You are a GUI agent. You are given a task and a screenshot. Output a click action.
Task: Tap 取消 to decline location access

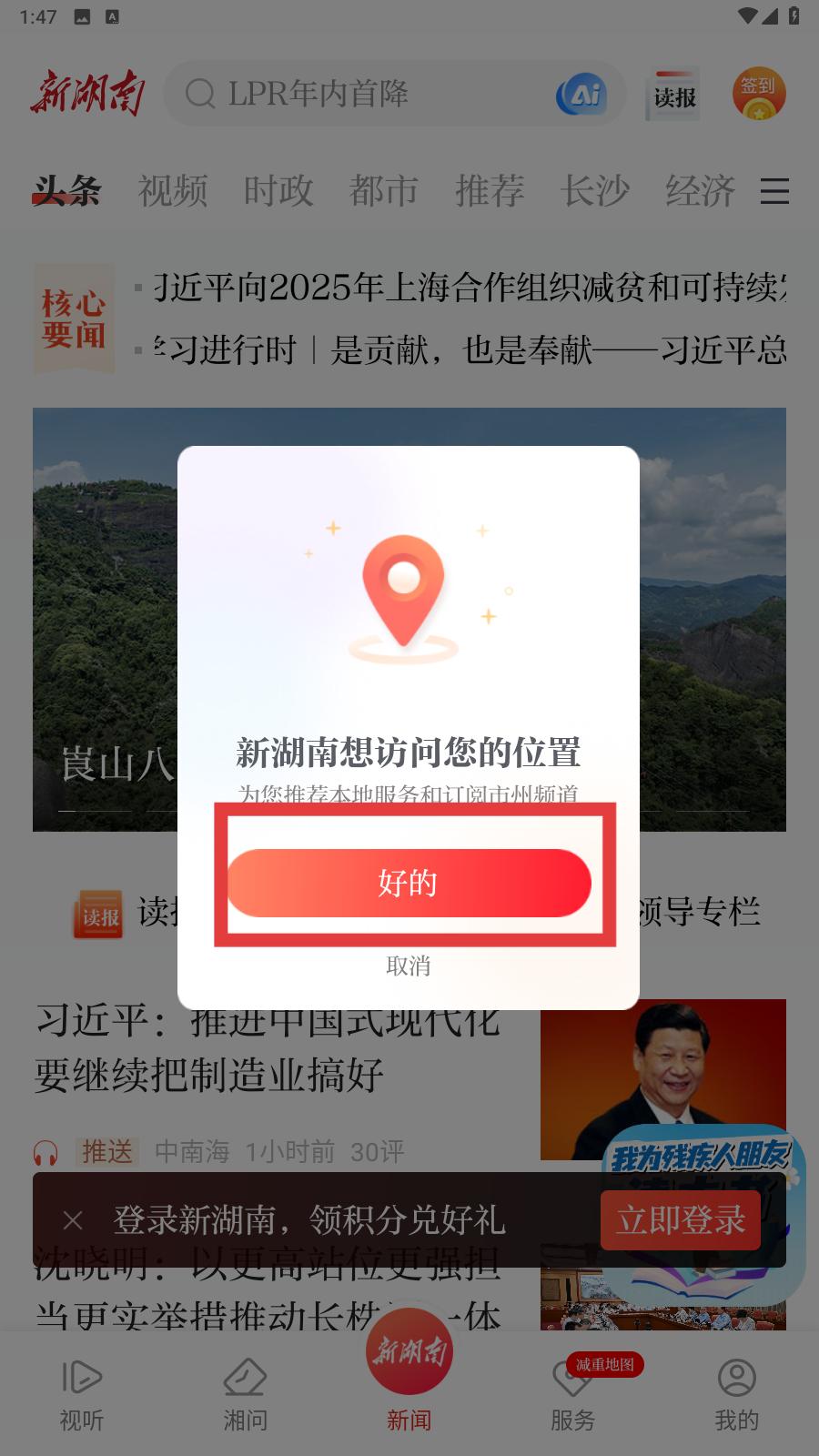coord(408,966)
